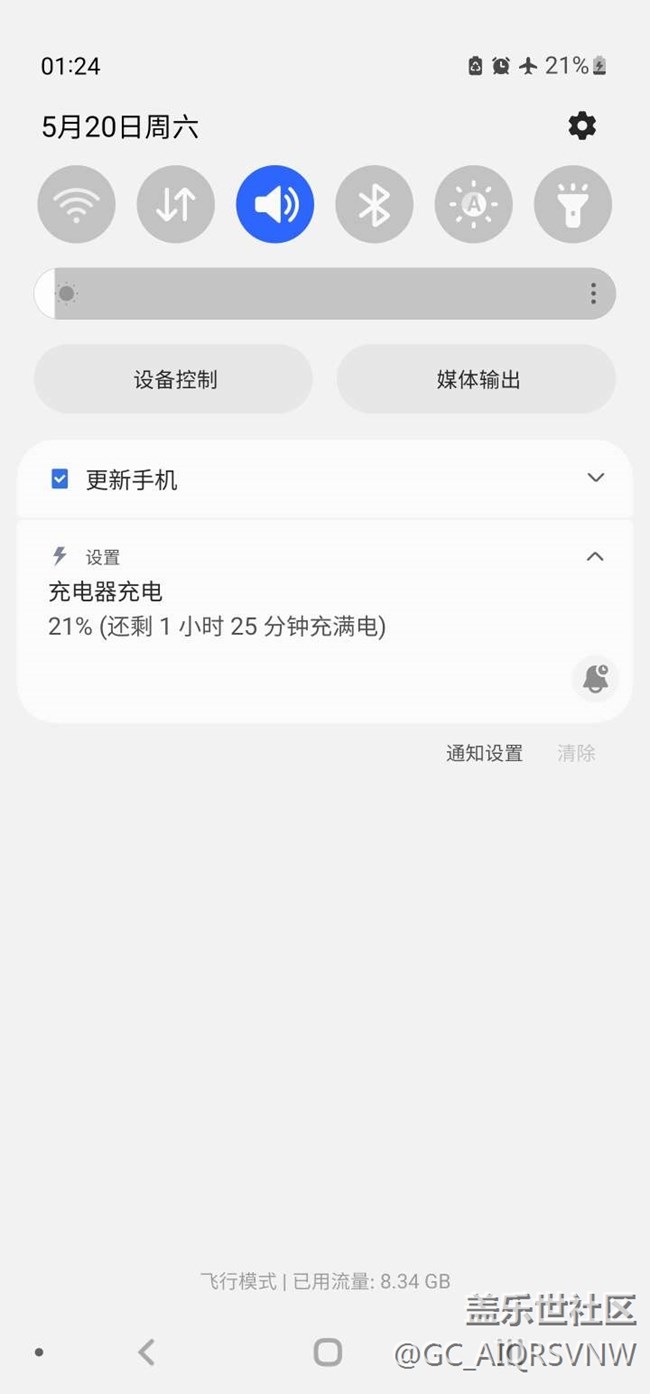Clear all notifications with 清除
The image size is (650, 1394).
(x=576, y=754)
